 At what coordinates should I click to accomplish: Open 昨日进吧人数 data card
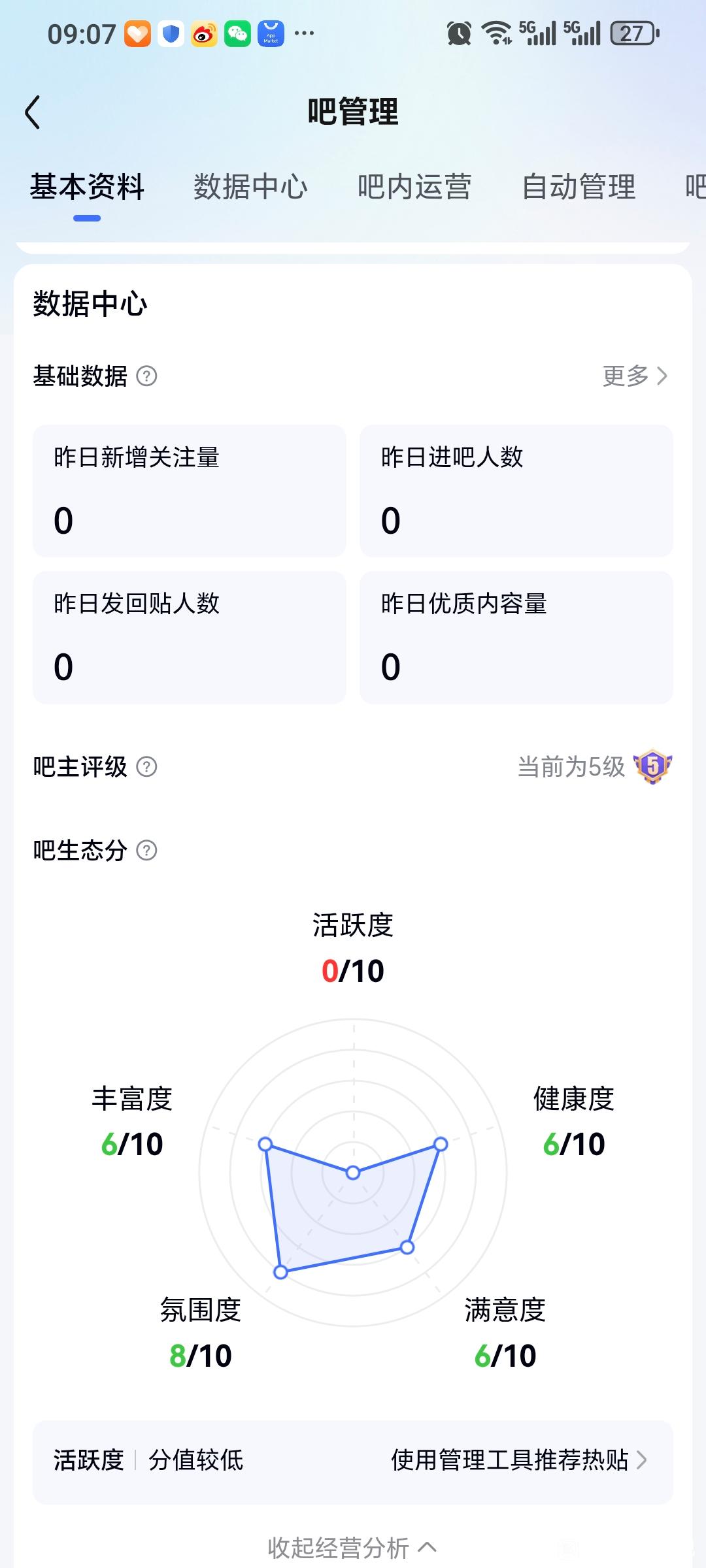(x=516, y=491)
